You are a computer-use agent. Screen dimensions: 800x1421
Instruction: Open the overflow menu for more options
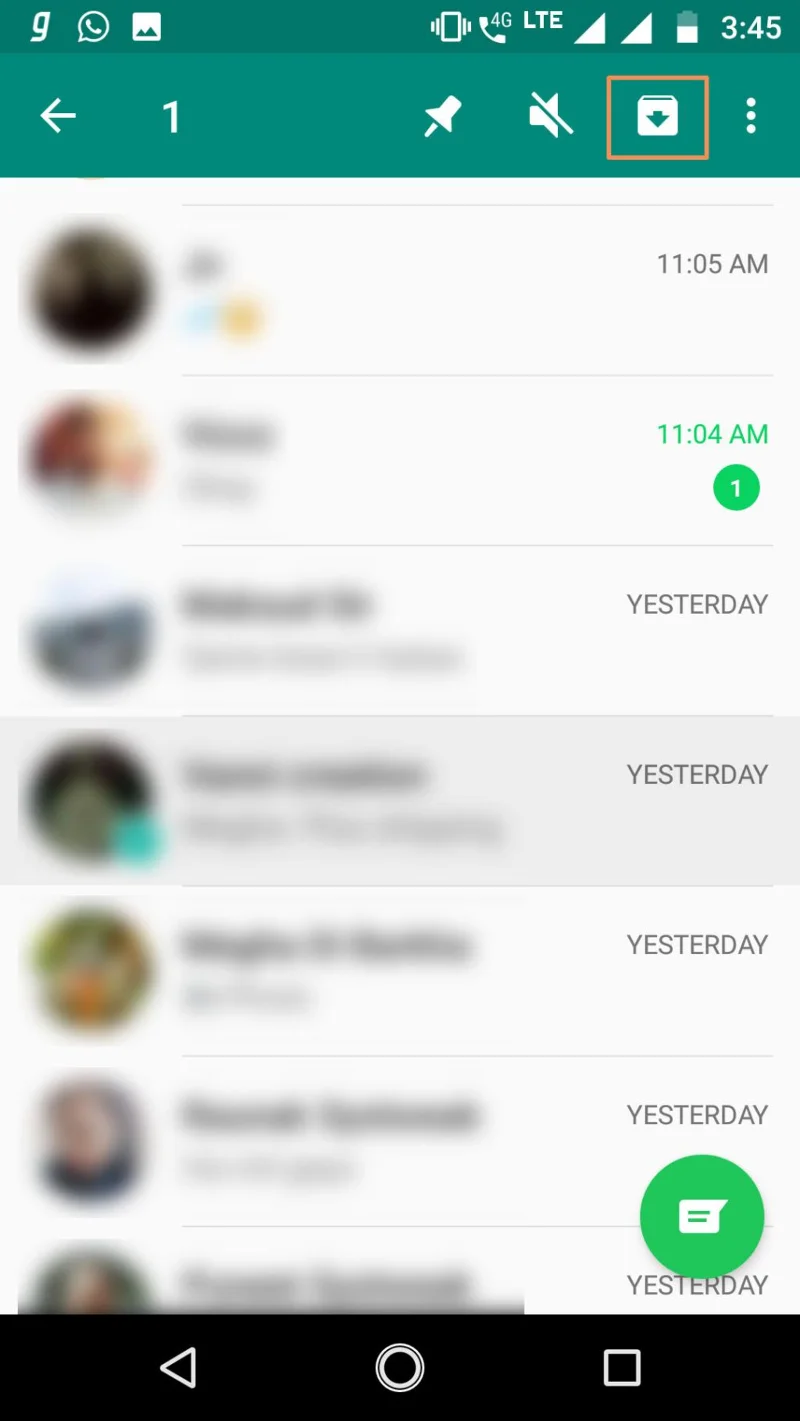click(x=750, y=116)
